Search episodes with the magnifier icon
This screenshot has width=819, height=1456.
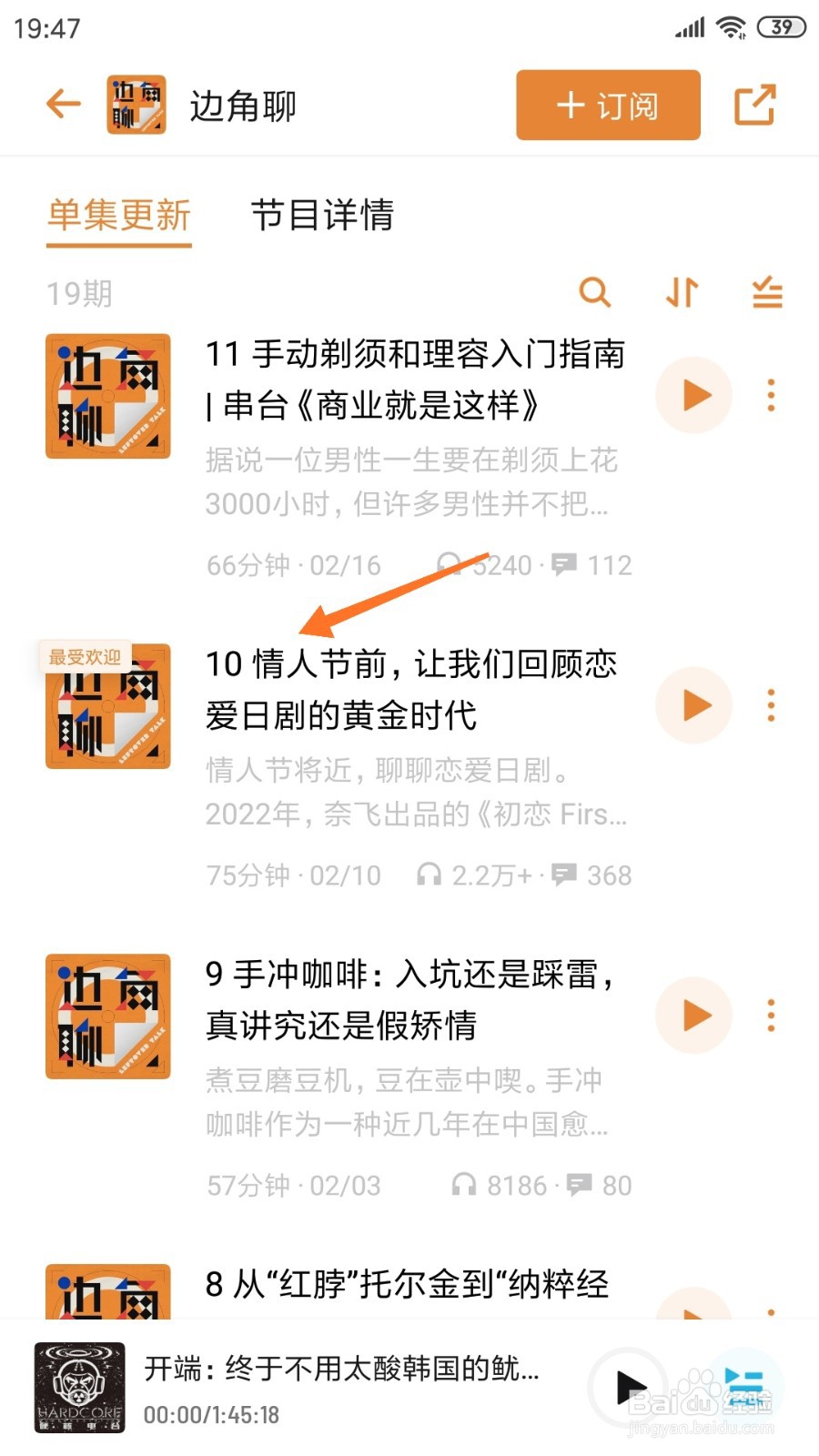594,293
